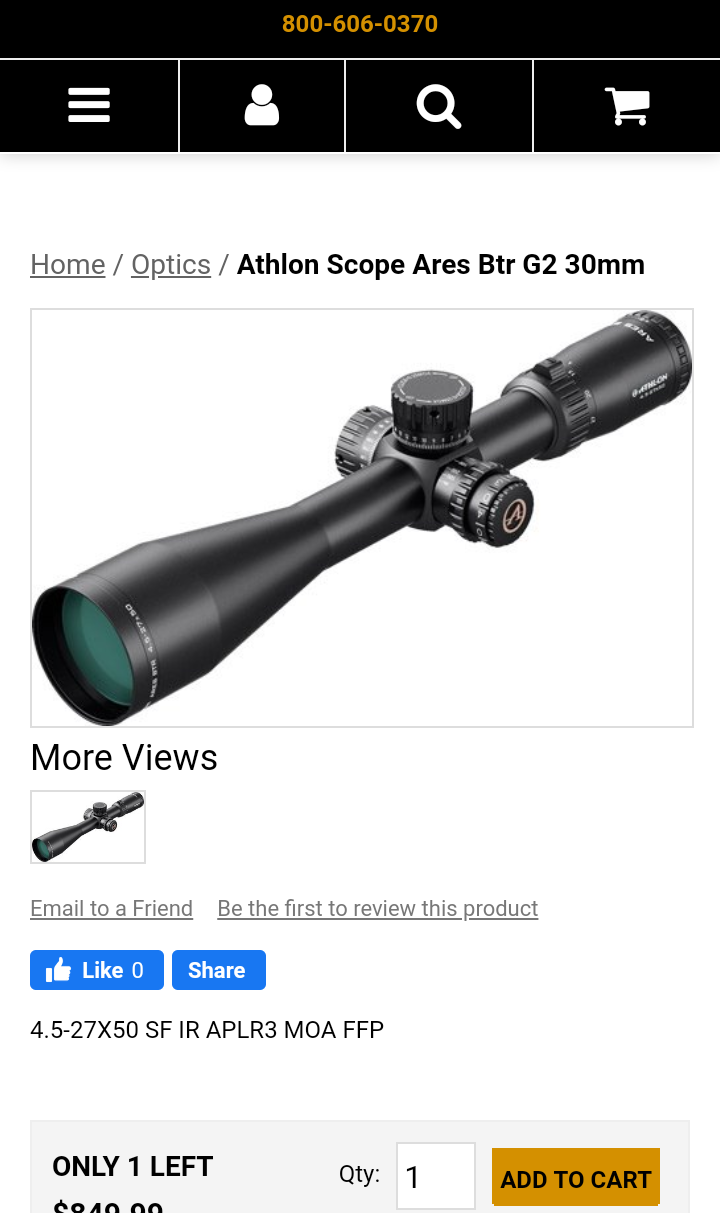This screenshot has height=1213, width=720.
Task: Open the hamburger menu
Action: click(89, 106)
